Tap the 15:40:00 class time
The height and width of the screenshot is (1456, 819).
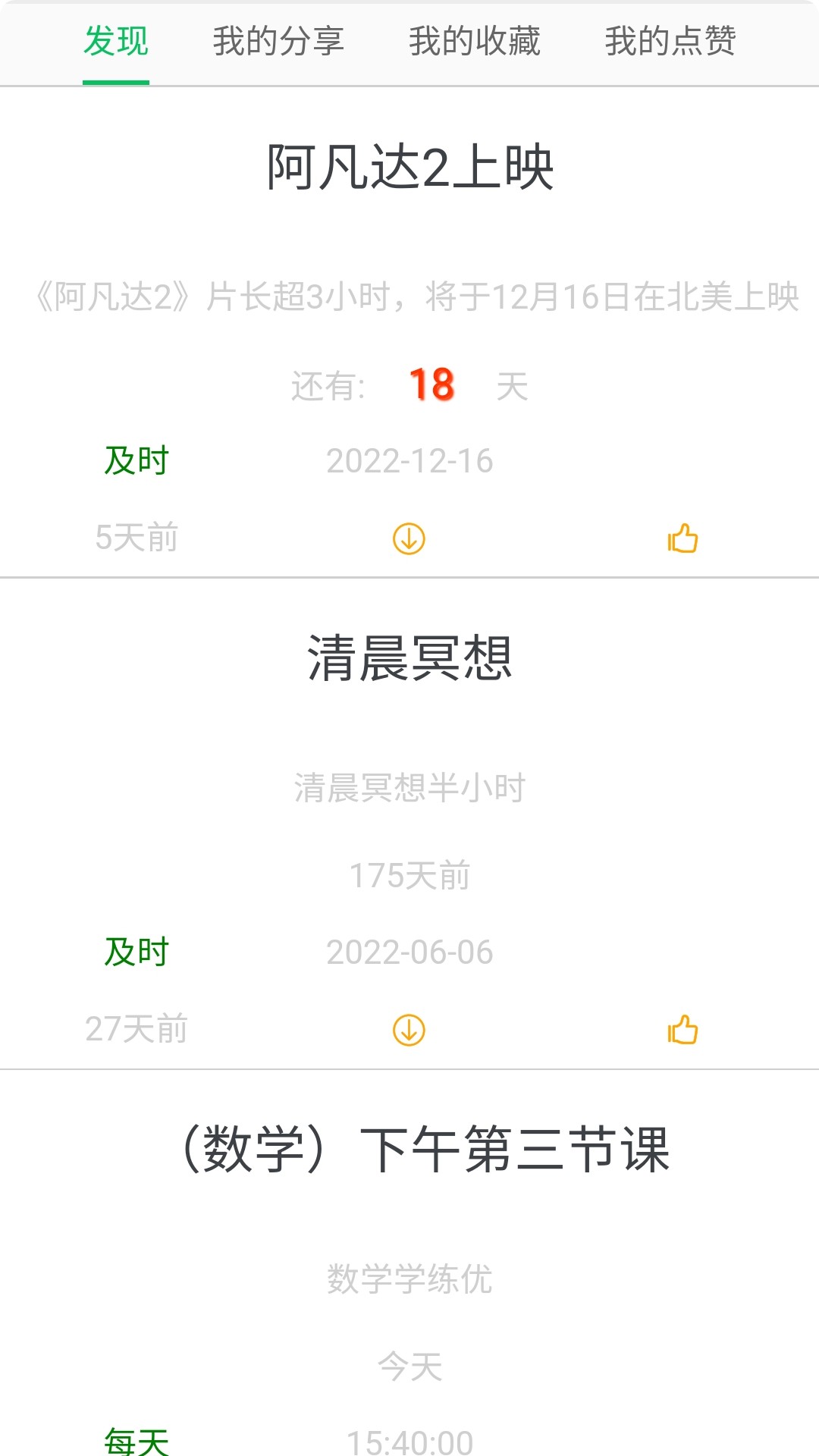[x=409, y=1439]
